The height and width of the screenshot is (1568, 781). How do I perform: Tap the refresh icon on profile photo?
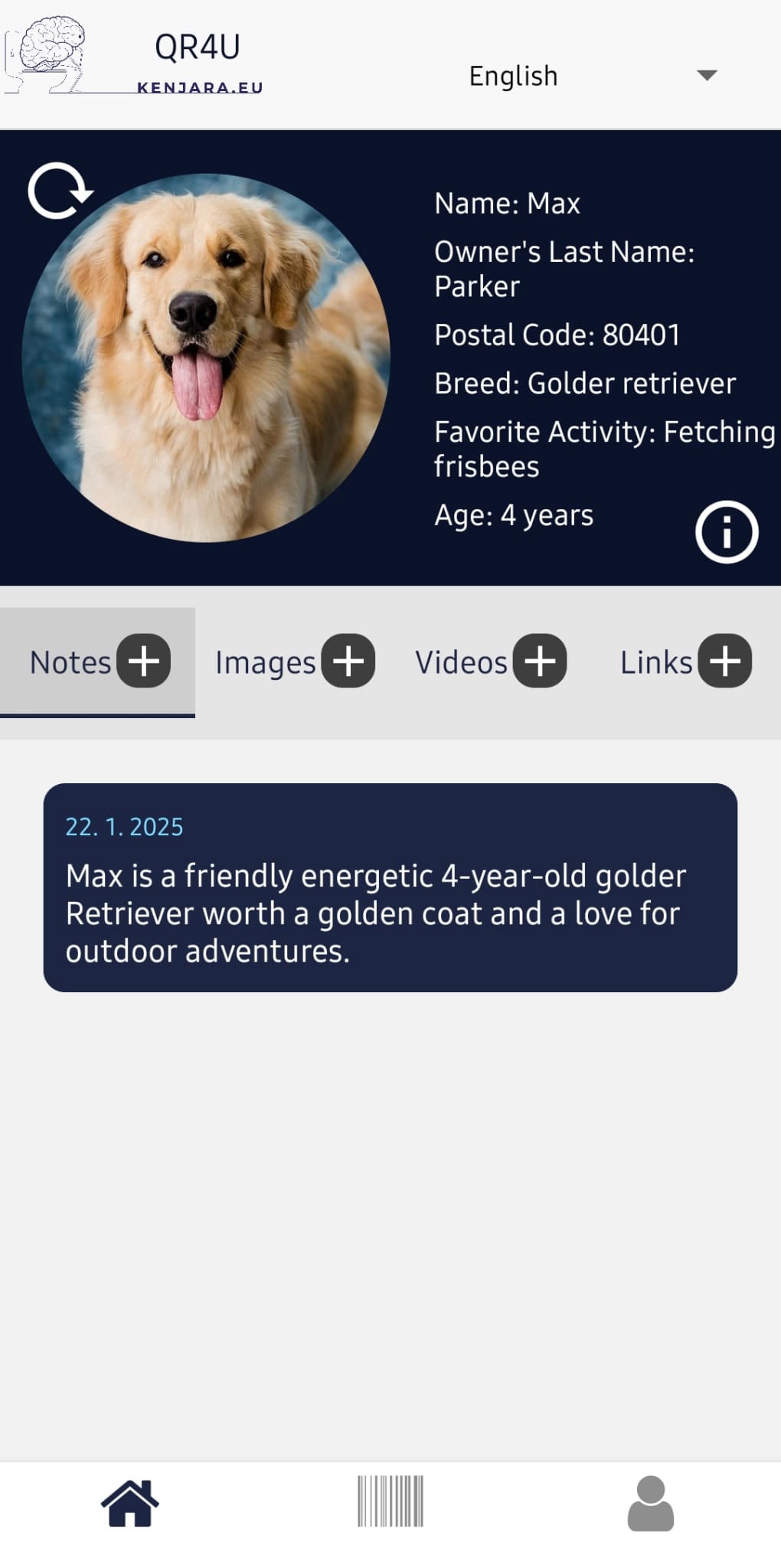tap(60, 191)
